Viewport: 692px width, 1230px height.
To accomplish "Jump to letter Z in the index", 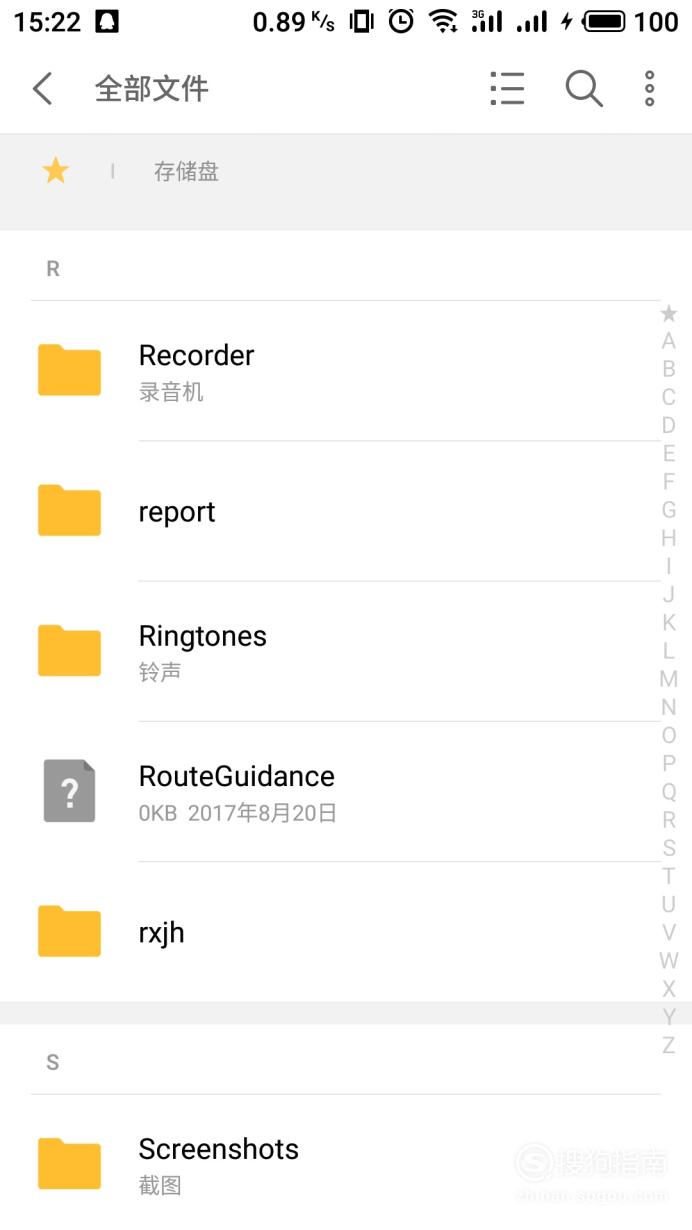I will click(x=669, y=1045).
